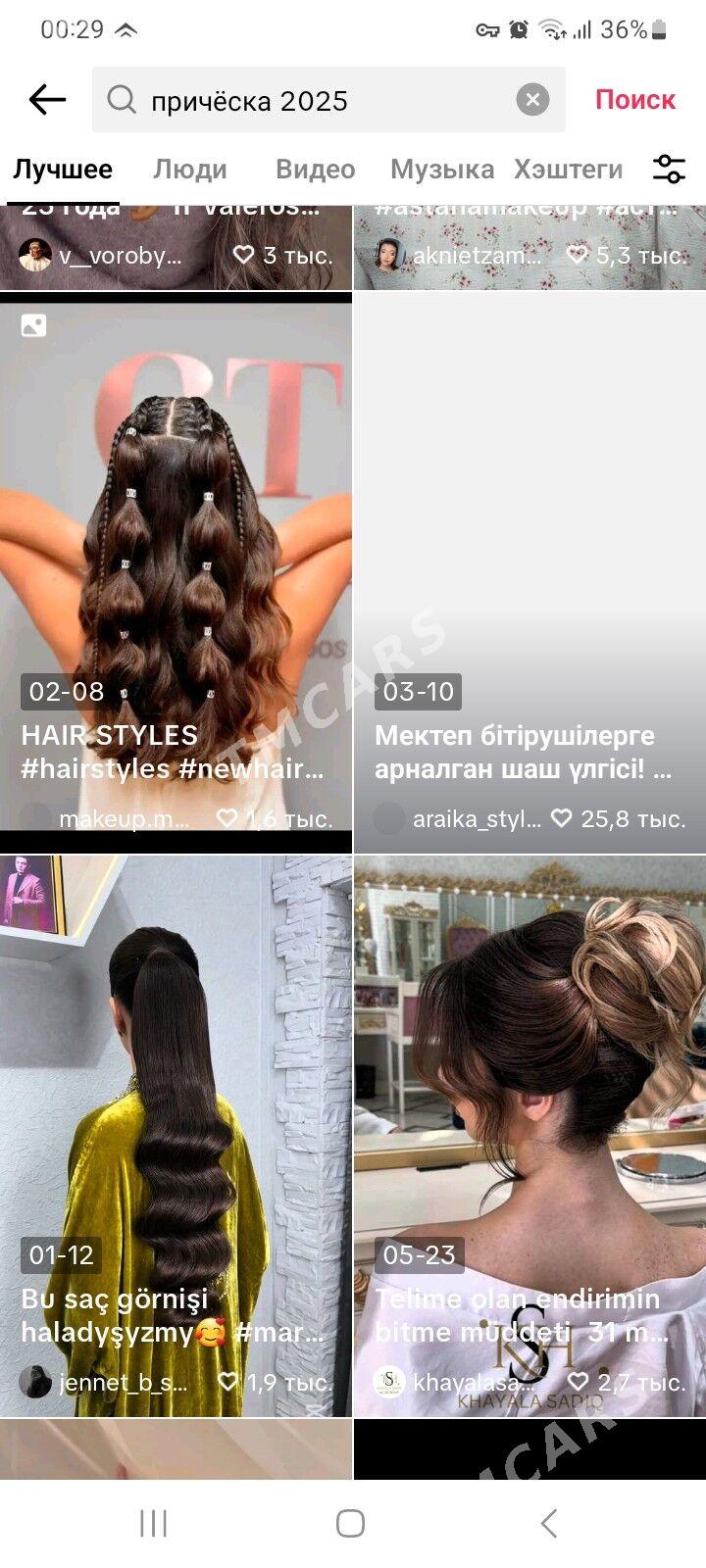The image size is (706, 1568).
Task: Go to the system home screen
Action: (350, 1523)
